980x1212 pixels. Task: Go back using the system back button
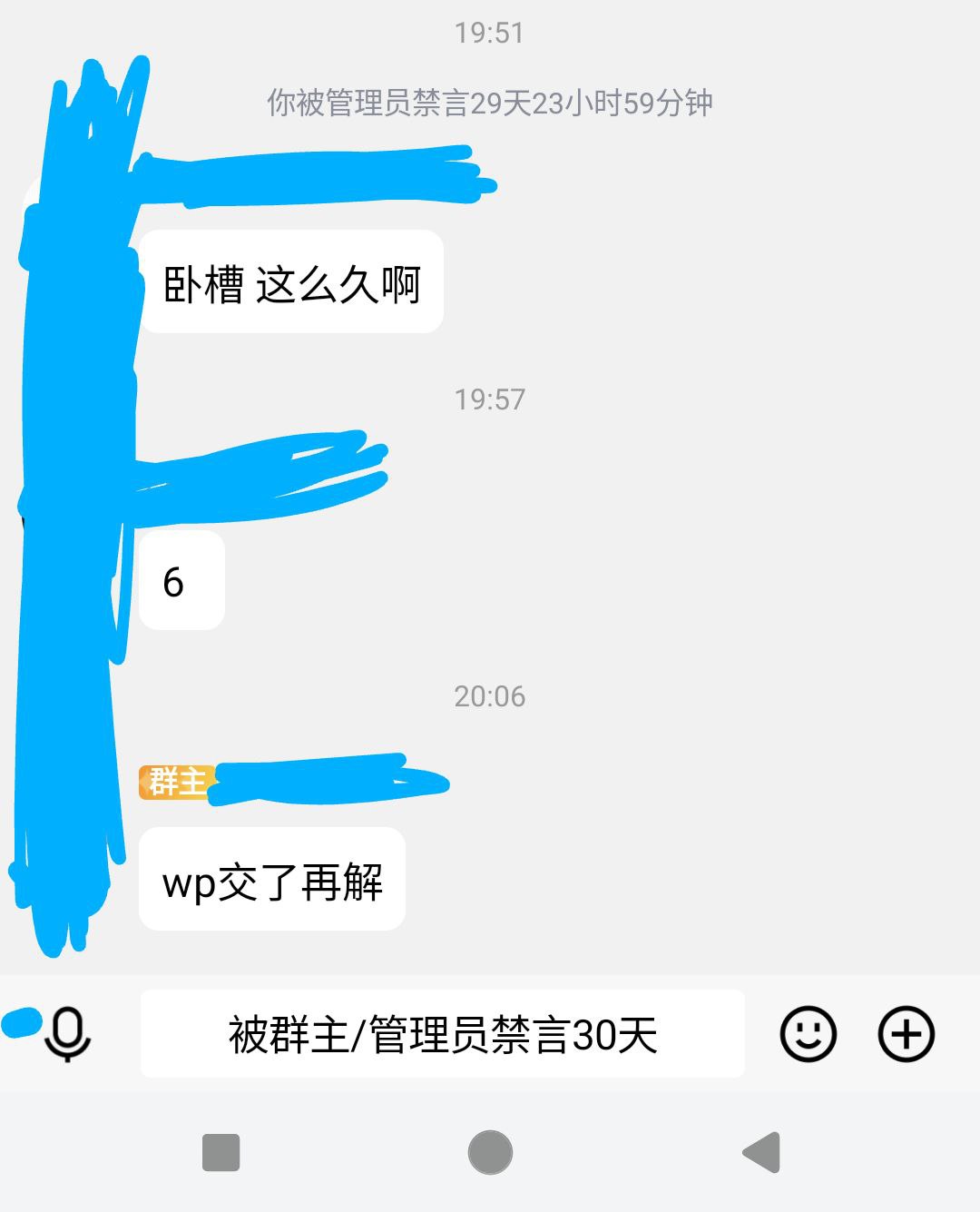click(762, 1152)
